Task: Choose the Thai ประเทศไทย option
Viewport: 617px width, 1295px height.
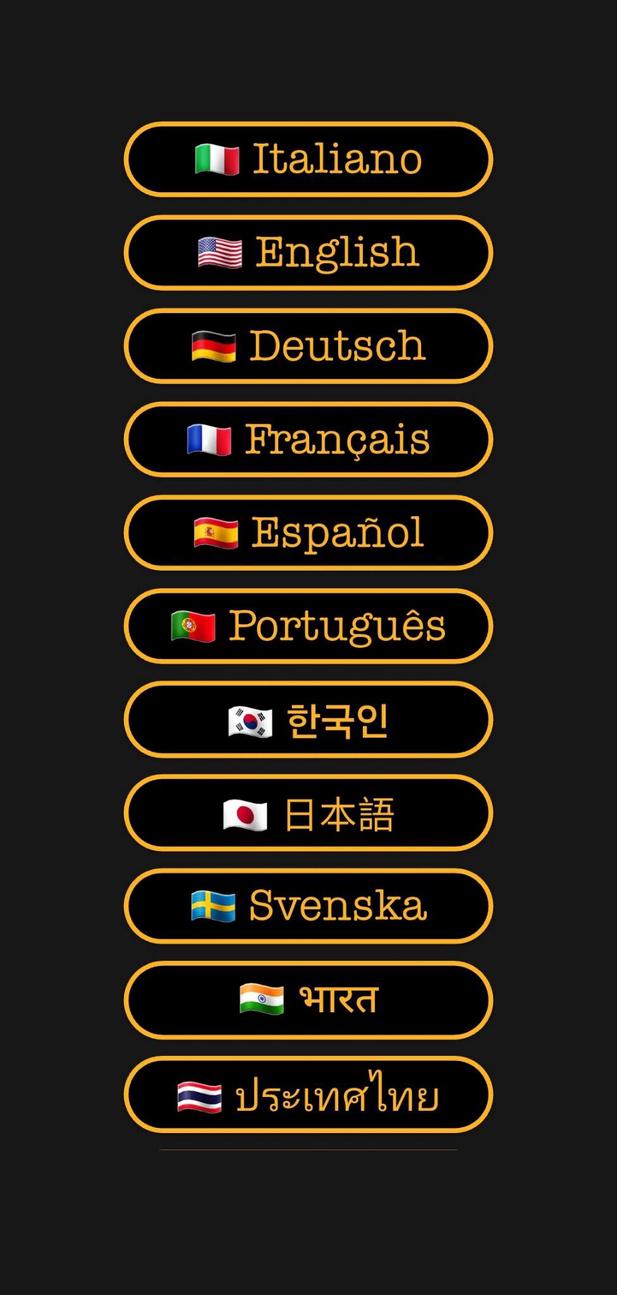Action: 308,1095
